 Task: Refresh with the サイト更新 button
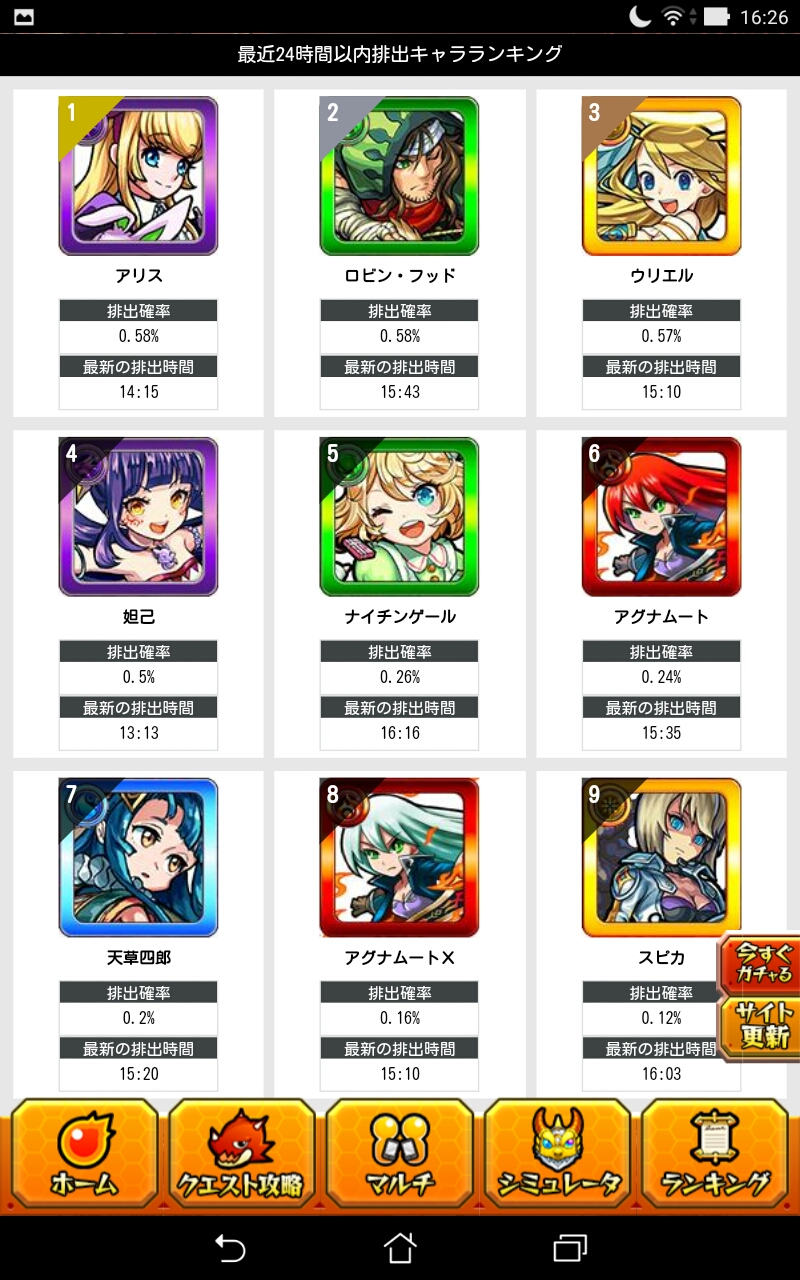click(x=762, y=1024)
